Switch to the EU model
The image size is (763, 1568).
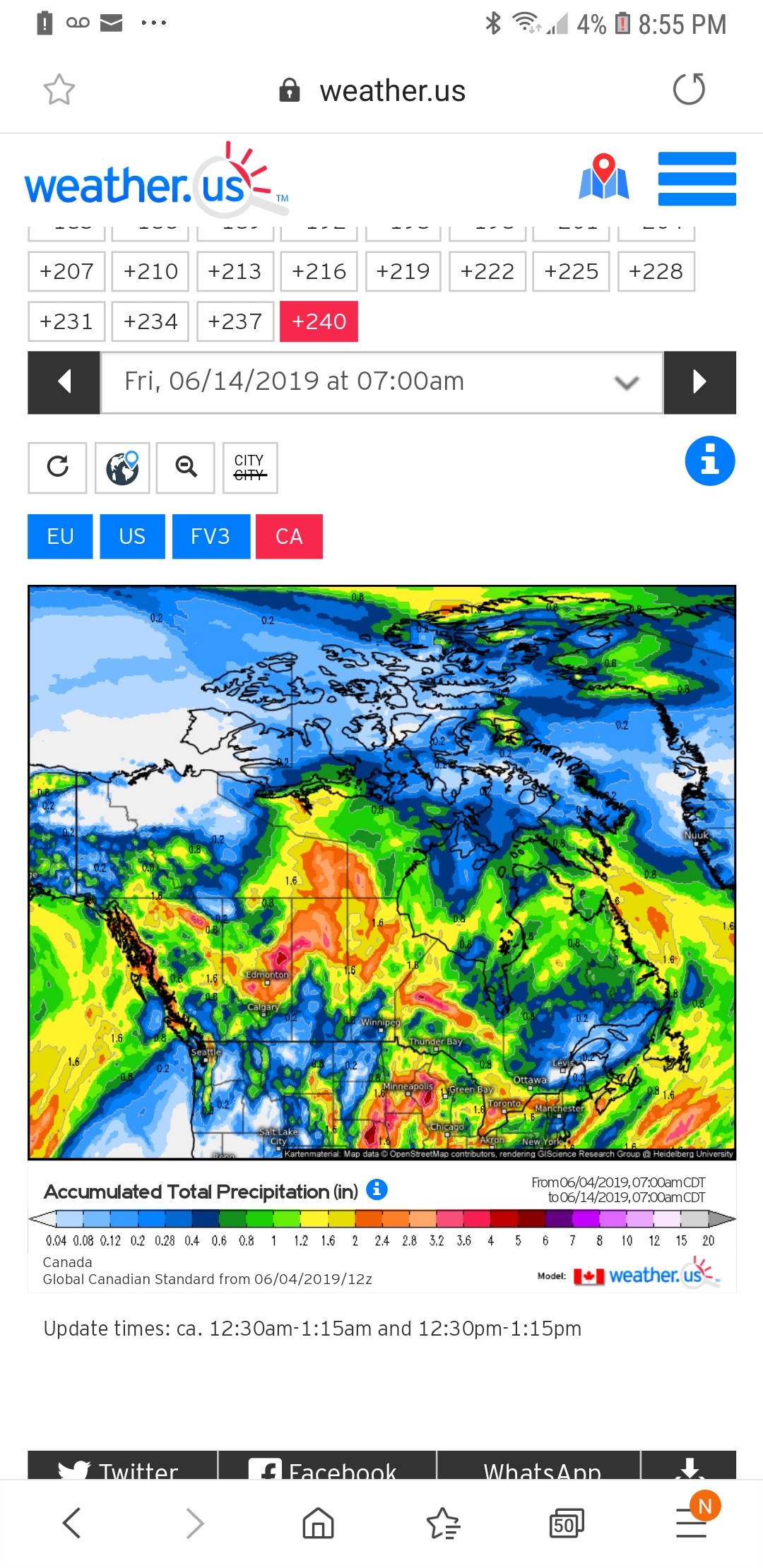coord(60,537)
